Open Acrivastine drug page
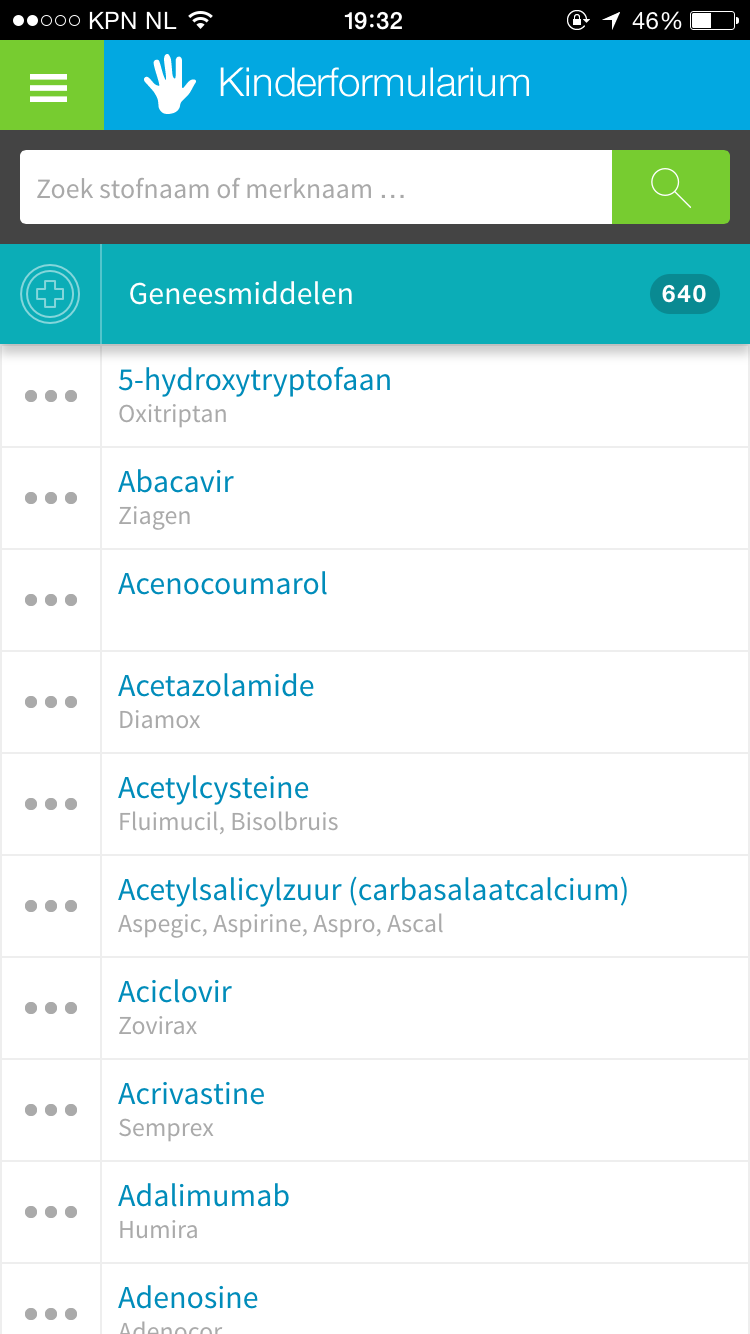This screenshot has width=750, height=1334. [425, 1110]
